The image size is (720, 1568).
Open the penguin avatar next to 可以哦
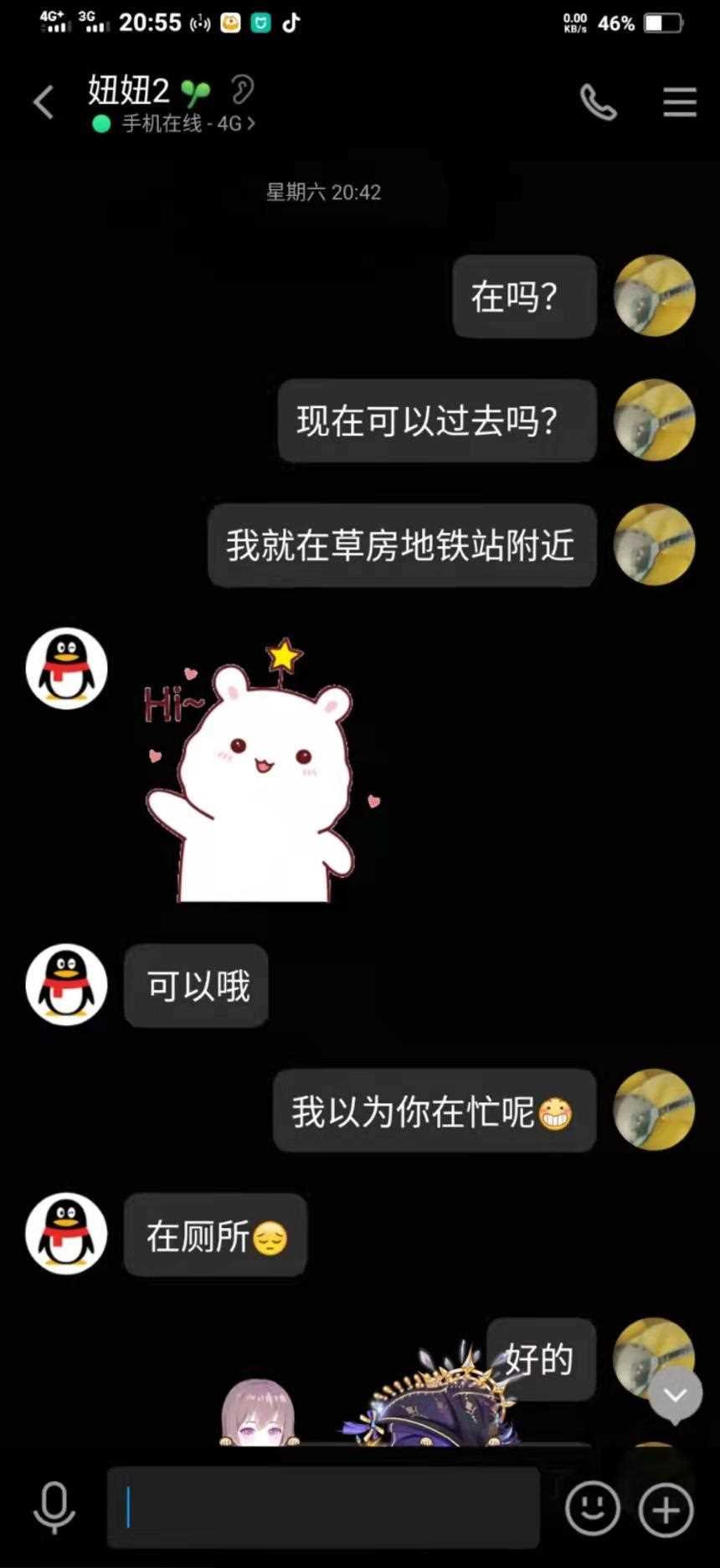click(67, 985)
